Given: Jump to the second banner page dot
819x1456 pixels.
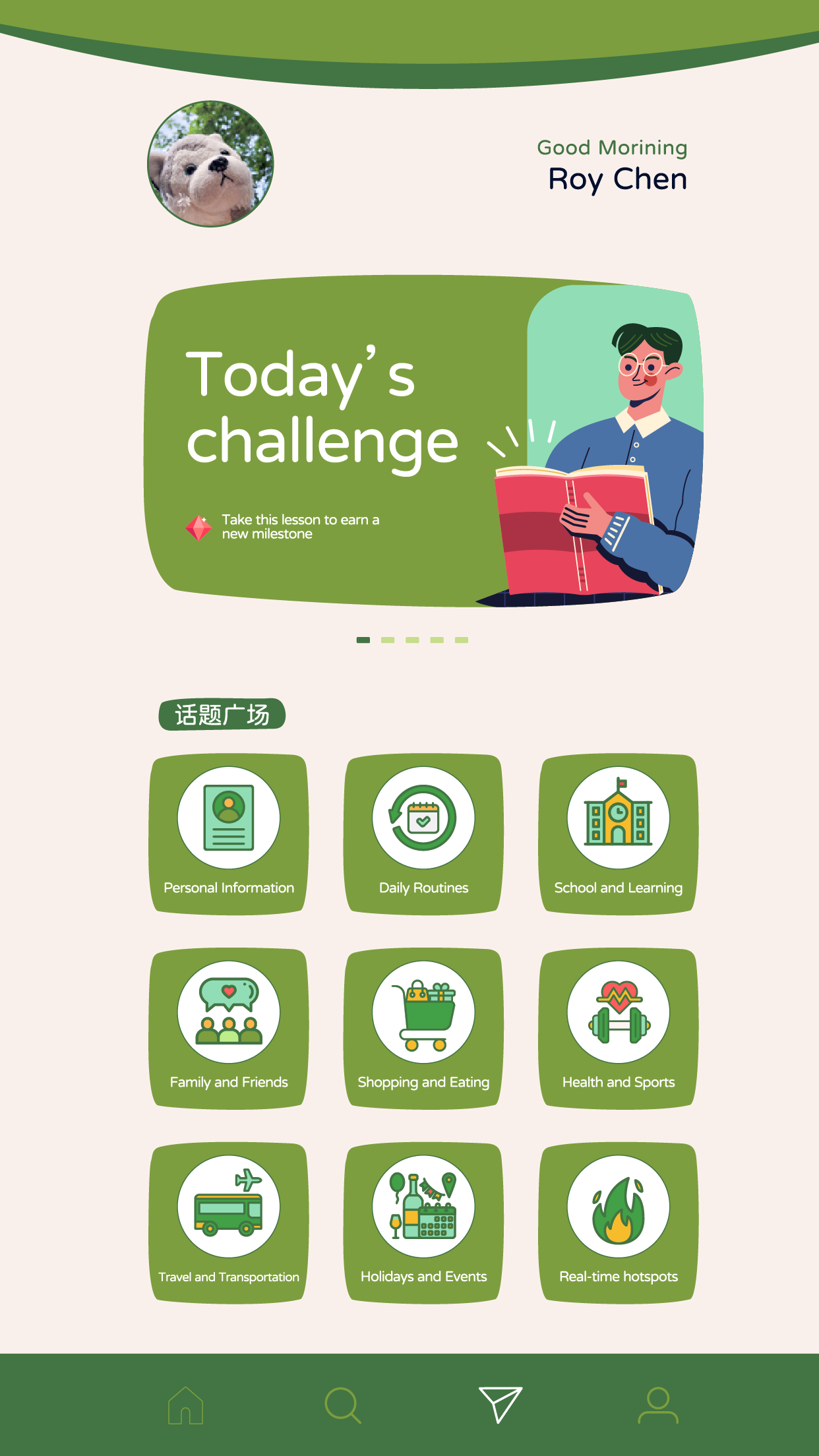Looking at the screenshot, I should coord(388,640).
